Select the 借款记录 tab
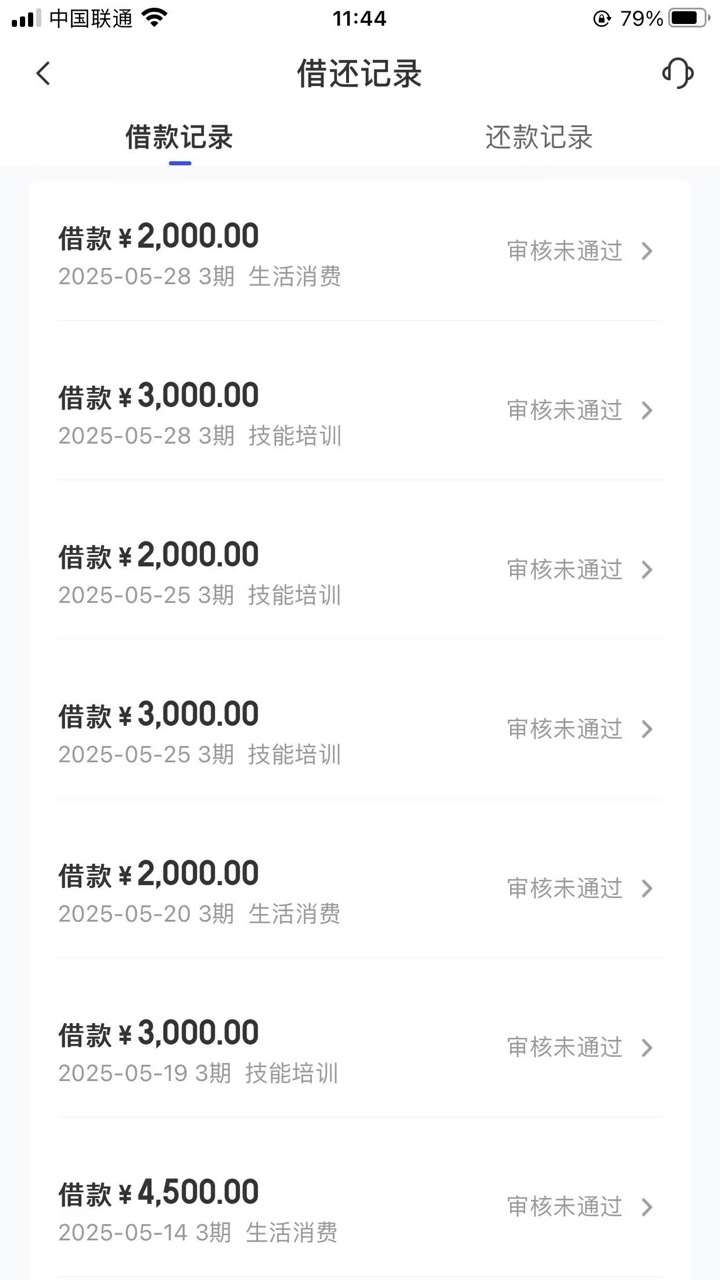The image size is (720, 1280). coord(179,137)
